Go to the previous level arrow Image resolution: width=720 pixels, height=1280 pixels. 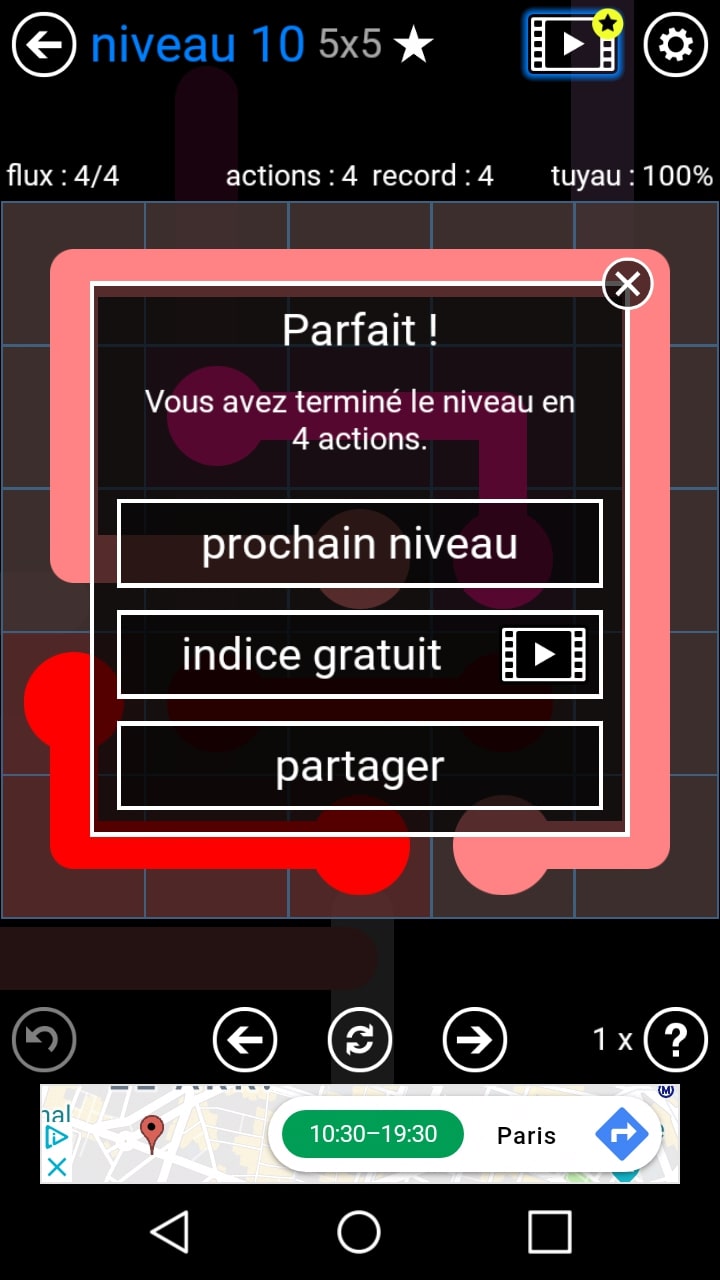pyautogui.click(x=245, y=1040)
